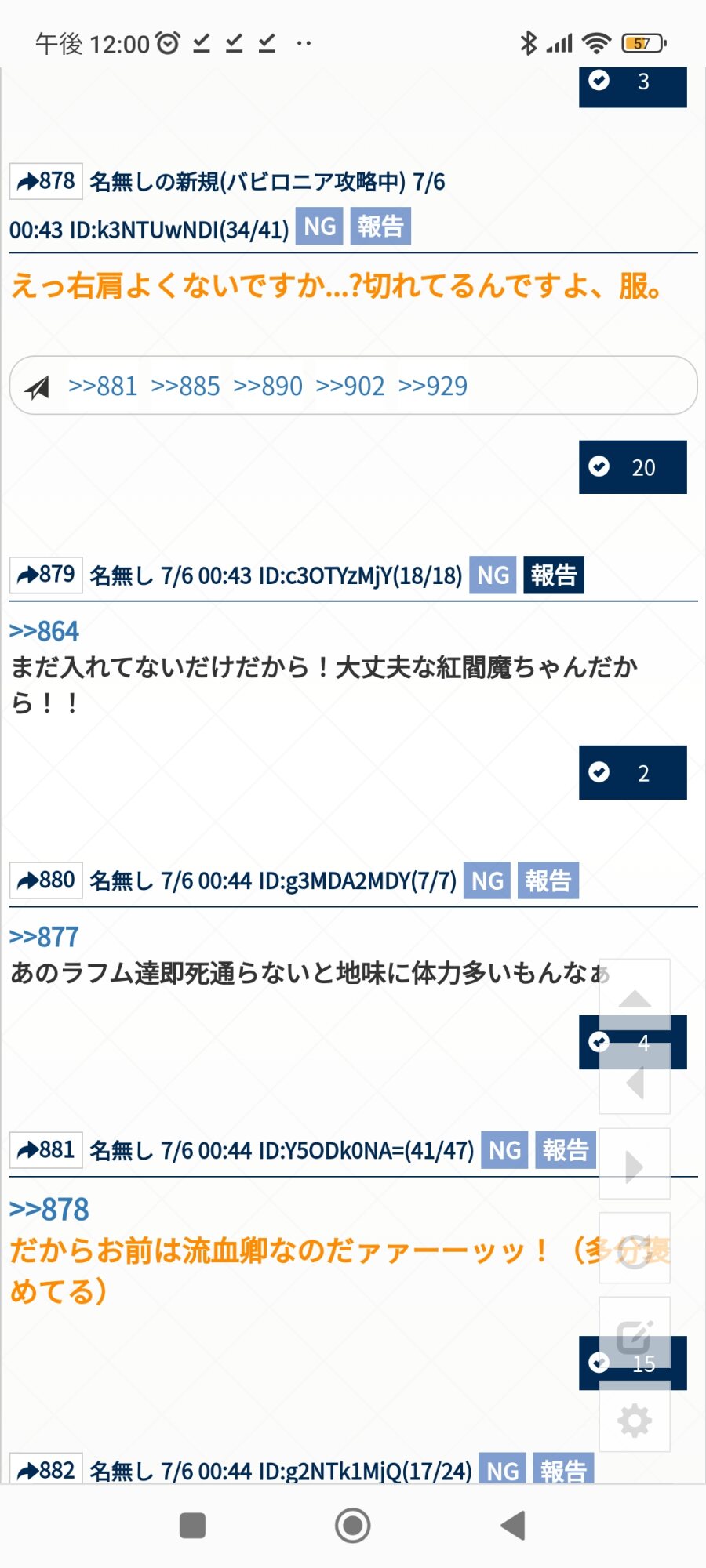Open the floating compose post button
The width and height of the screenshot is (706, 1568).
click(635, 1337)
